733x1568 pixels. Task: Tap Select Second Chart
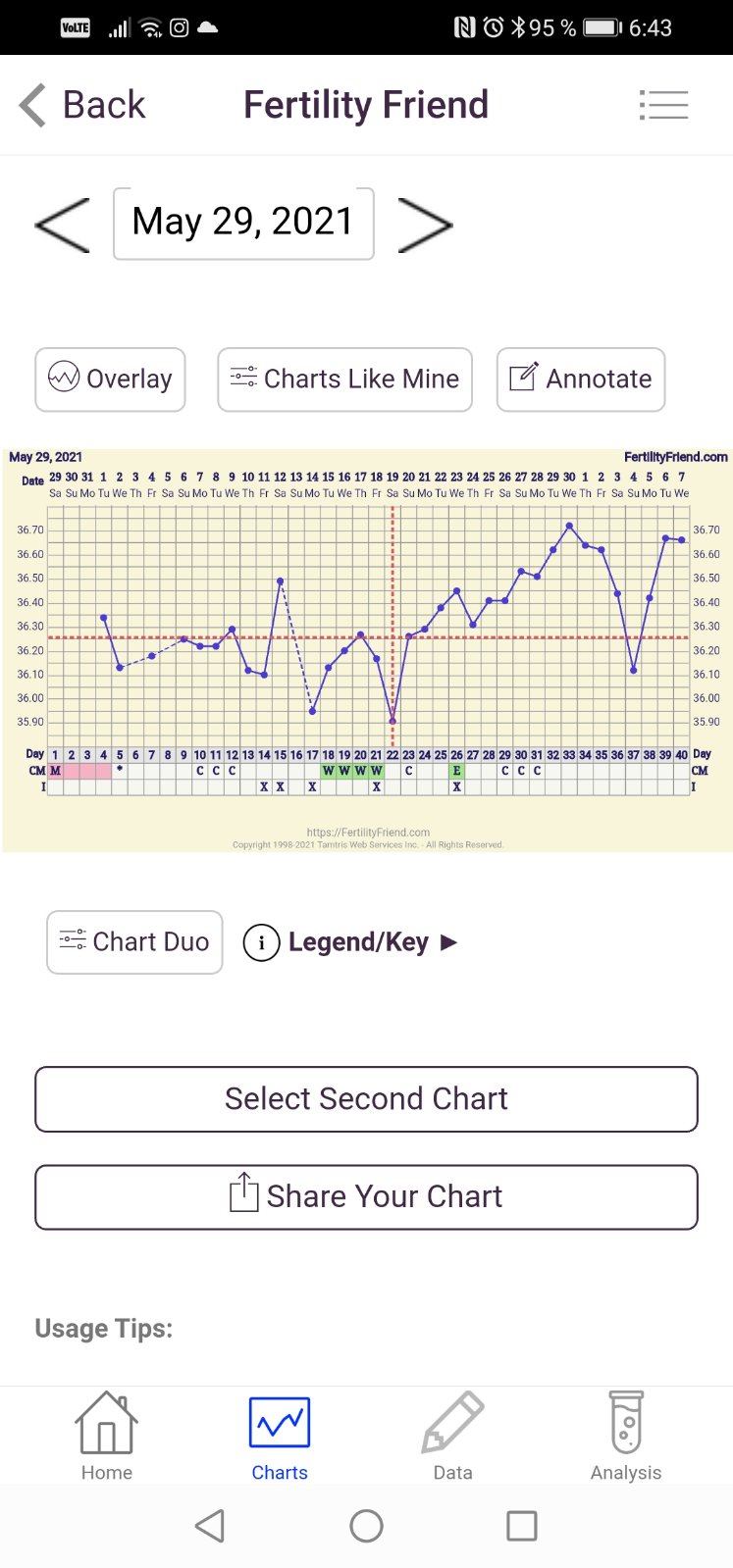[x=366, y=1099]
